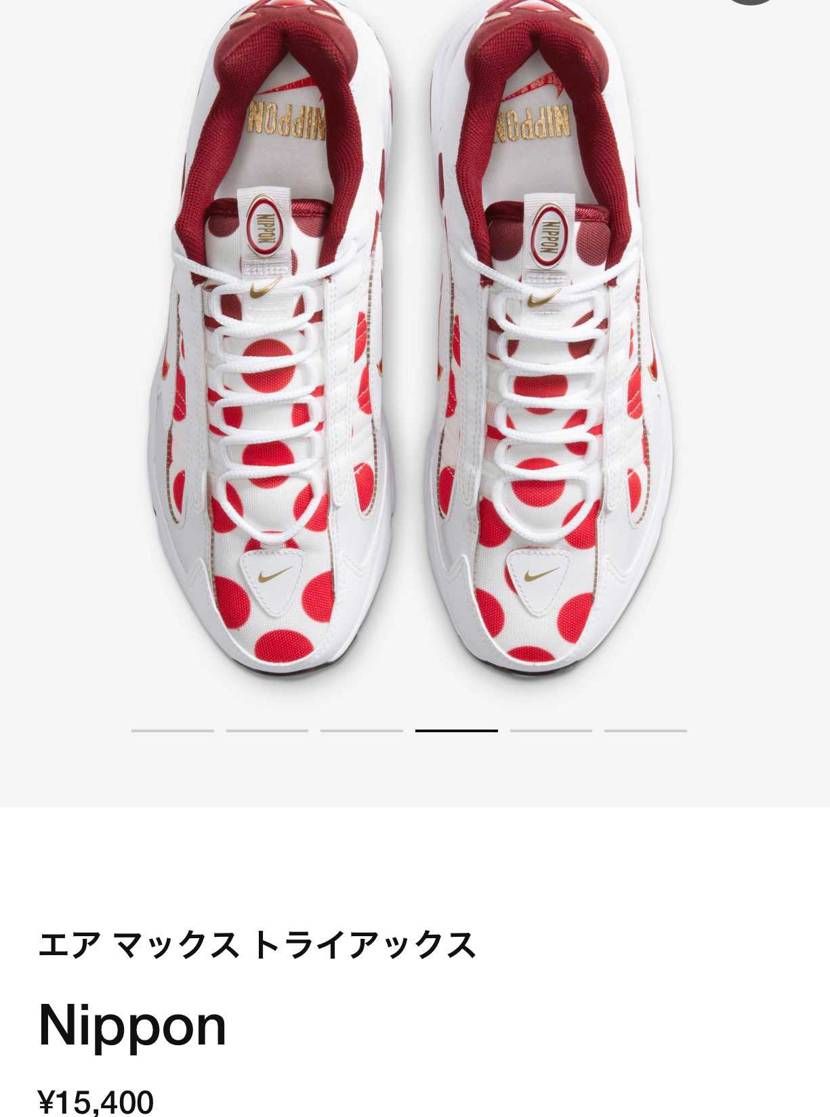Viewport: 830px width, 1117px height.
Task: Go to the third image page indicator
Action: (361, 731)
